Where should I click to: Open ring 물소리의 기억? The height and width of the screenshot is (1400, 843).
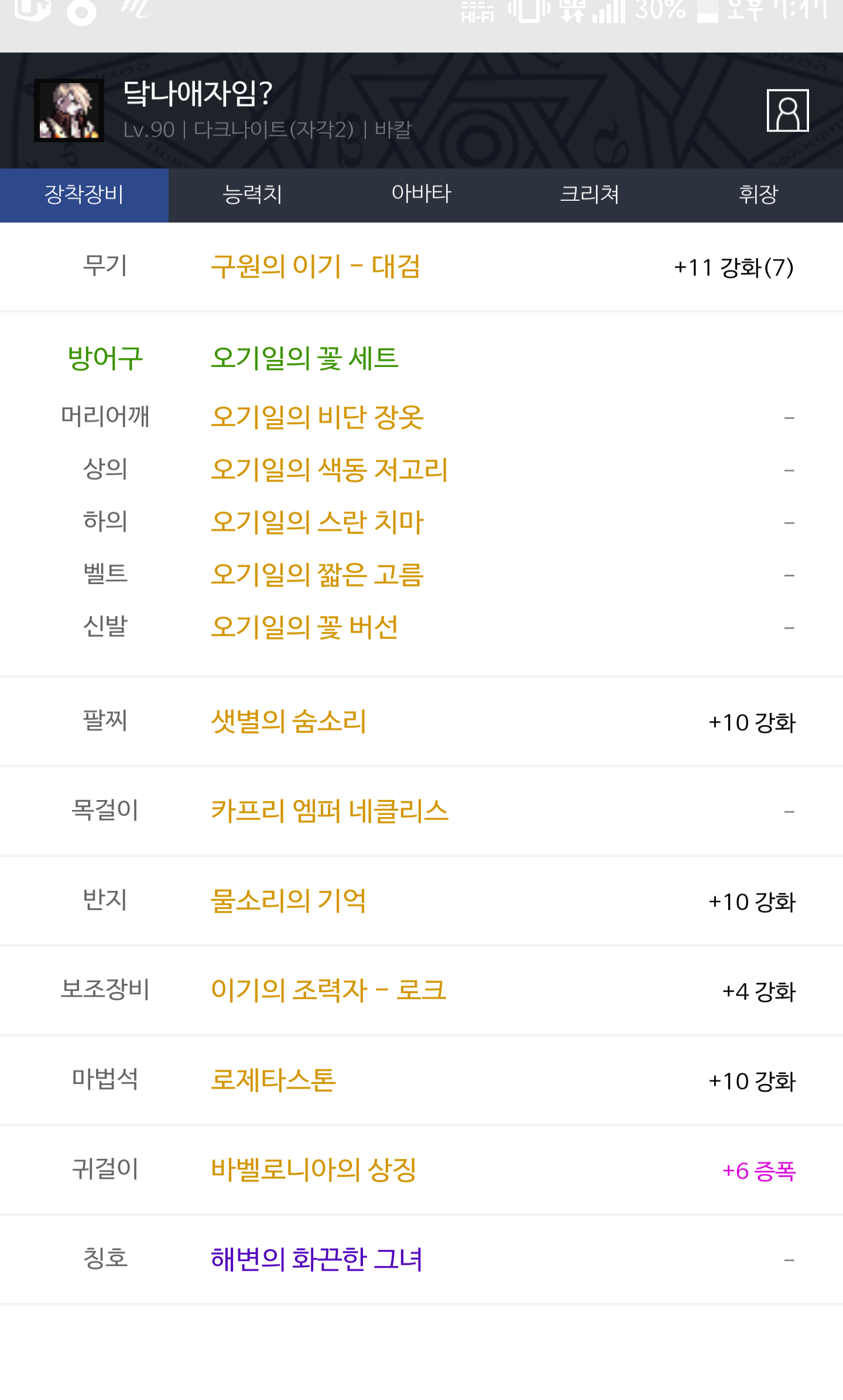click(288, 901)
